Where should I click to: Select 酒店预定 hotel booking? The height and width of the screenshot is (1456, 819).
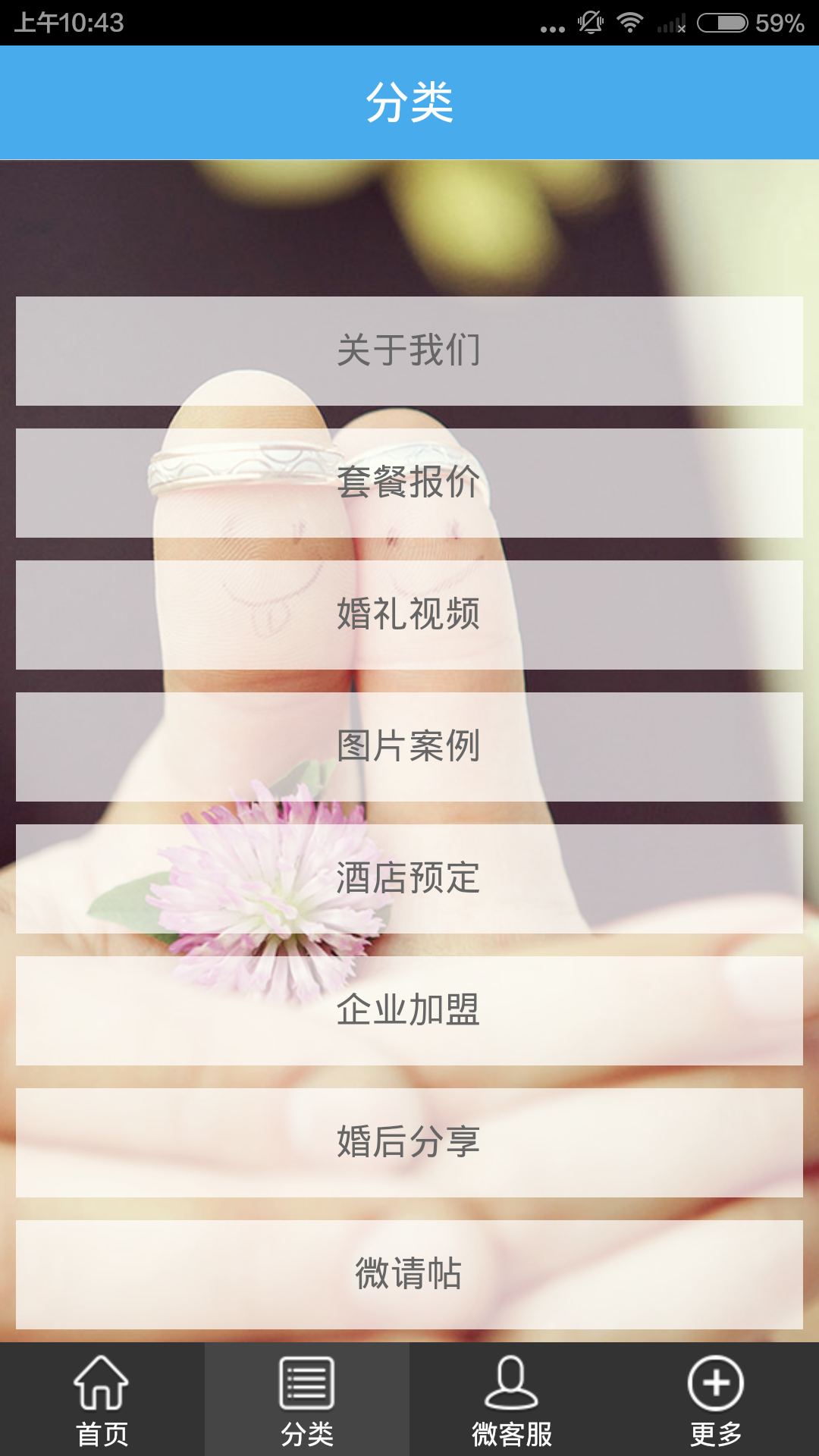click(409, 878)
